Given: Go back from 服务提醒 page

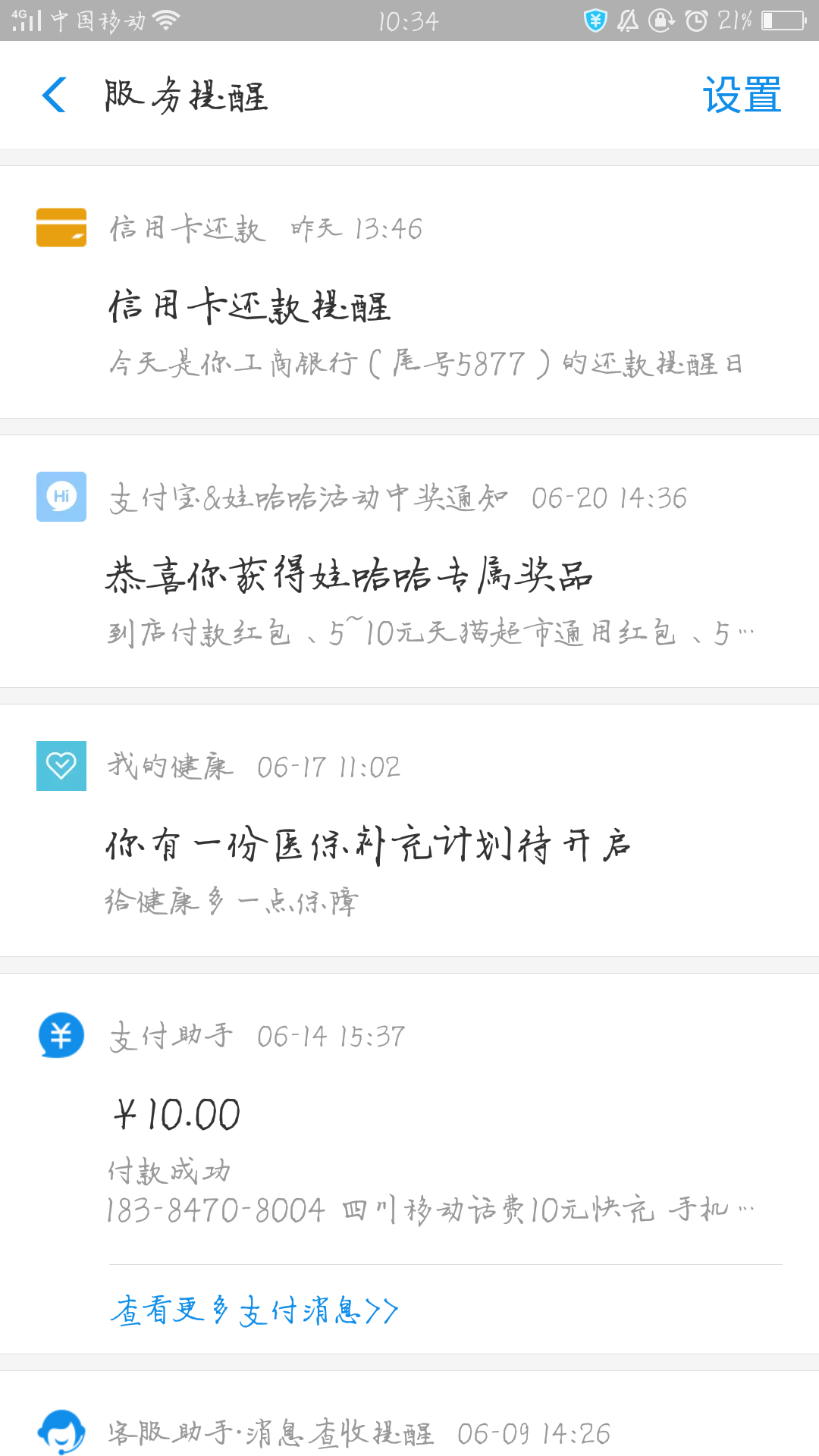Looking at the screenshot, I should 55,96.
